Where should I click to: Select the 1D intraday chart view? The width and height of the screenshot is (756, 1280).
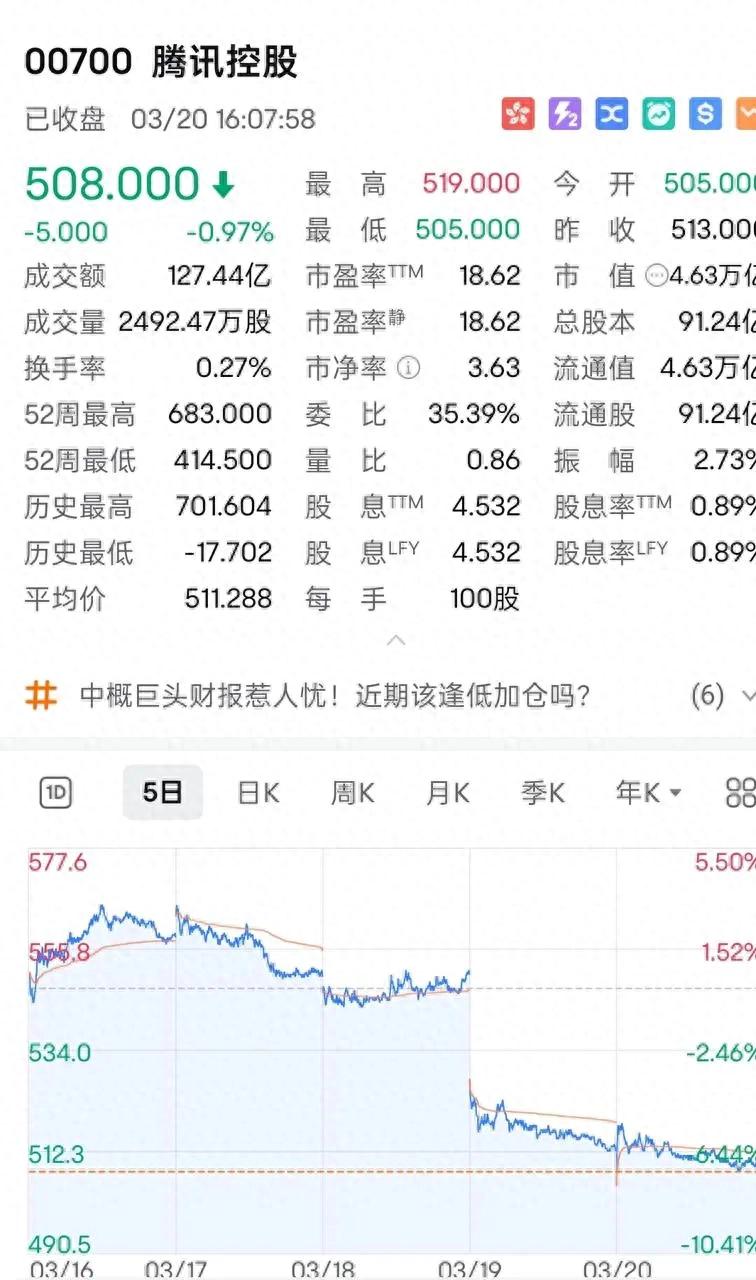click(56, 791)
